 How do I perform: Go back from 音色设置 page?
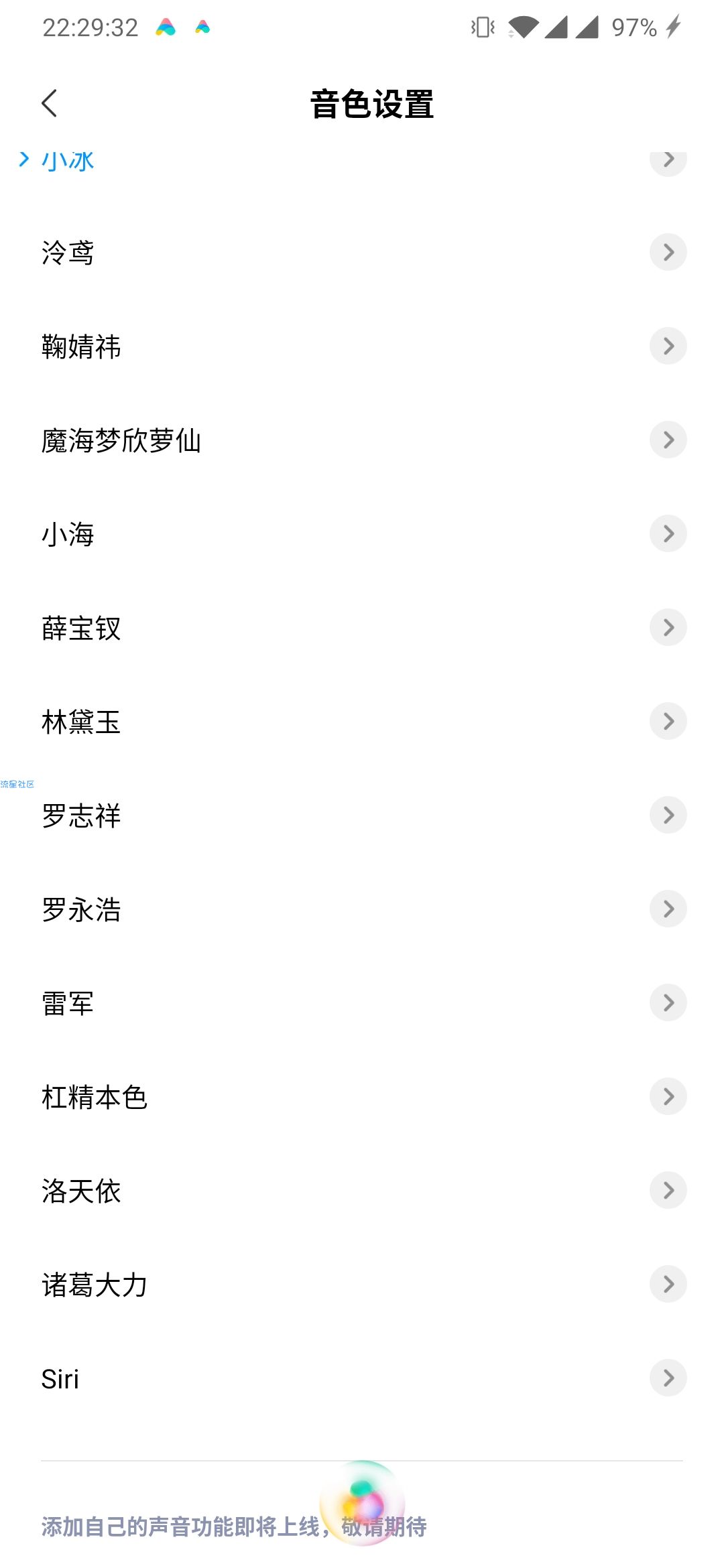click(49, 103)
